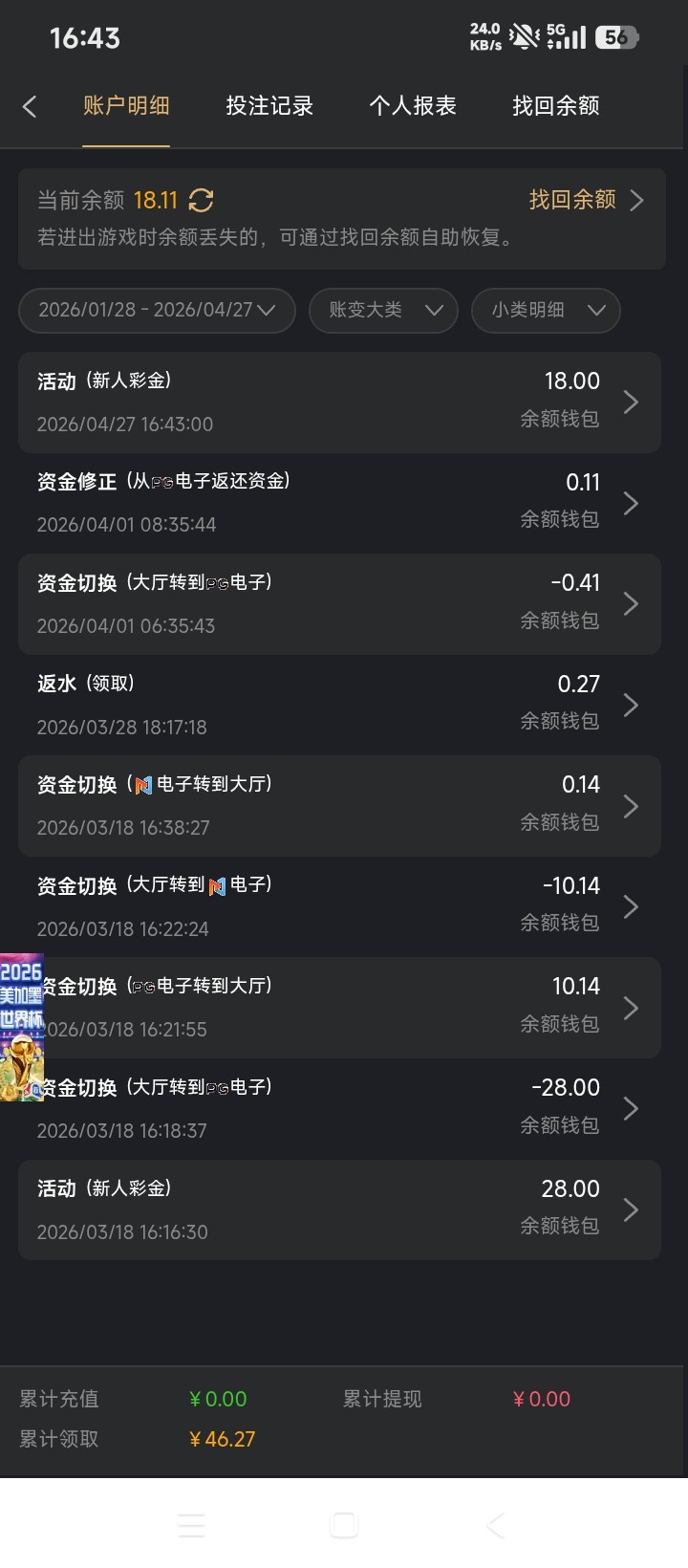Open the 找回余额 tab
The height and width of the screenshot is (1568, 688).
555,106
